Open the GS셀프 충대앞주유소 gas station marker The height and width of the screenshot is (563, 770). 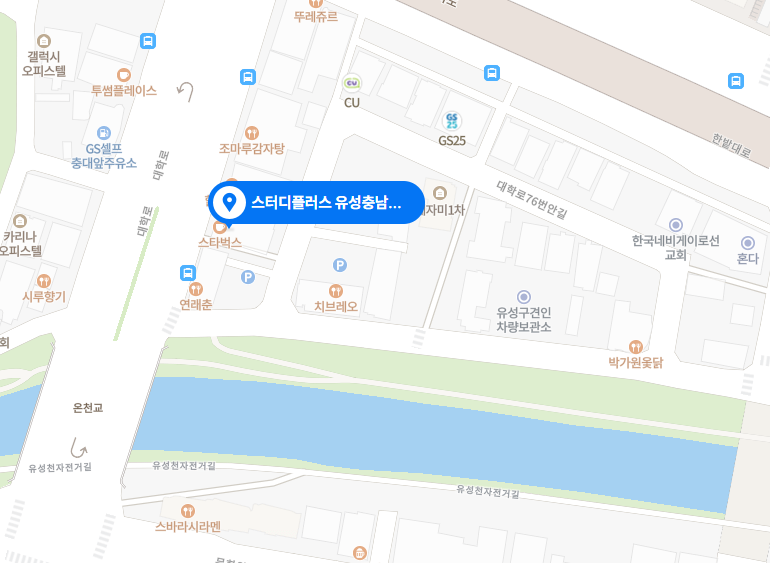(x=104, y=133)
